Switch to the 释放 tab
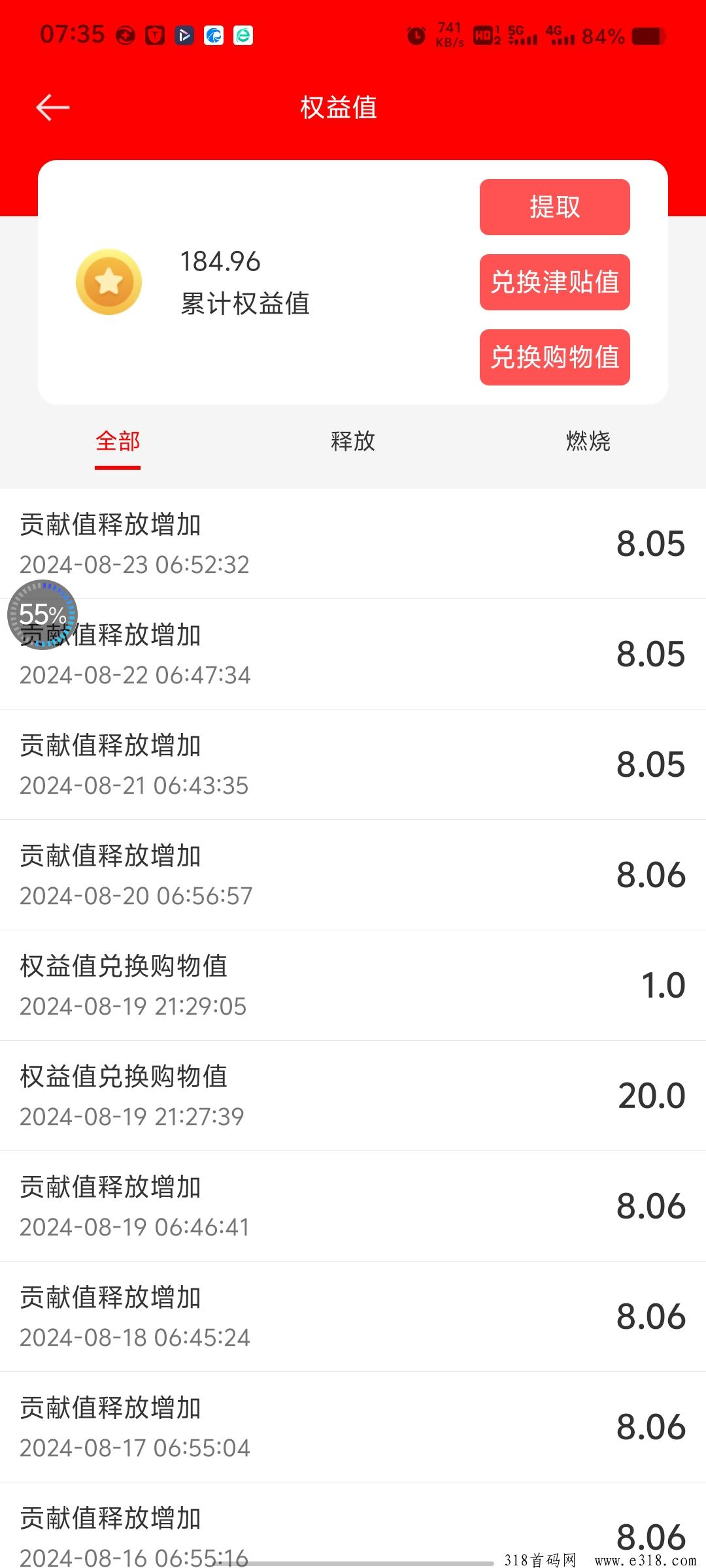 tap(353, 442)
